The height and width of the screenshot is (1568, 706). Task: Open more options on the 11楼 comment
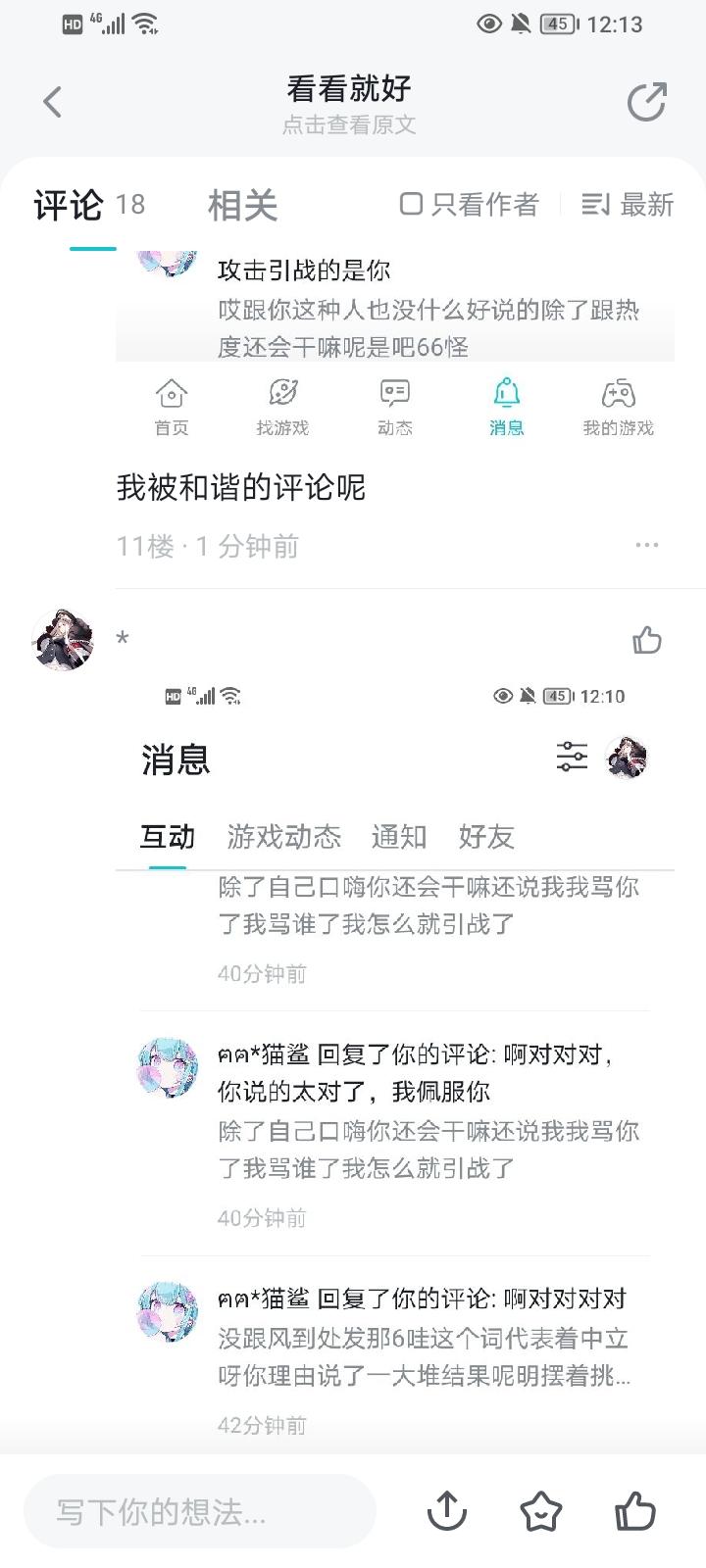pyautogui.click(x=646, y=545)
